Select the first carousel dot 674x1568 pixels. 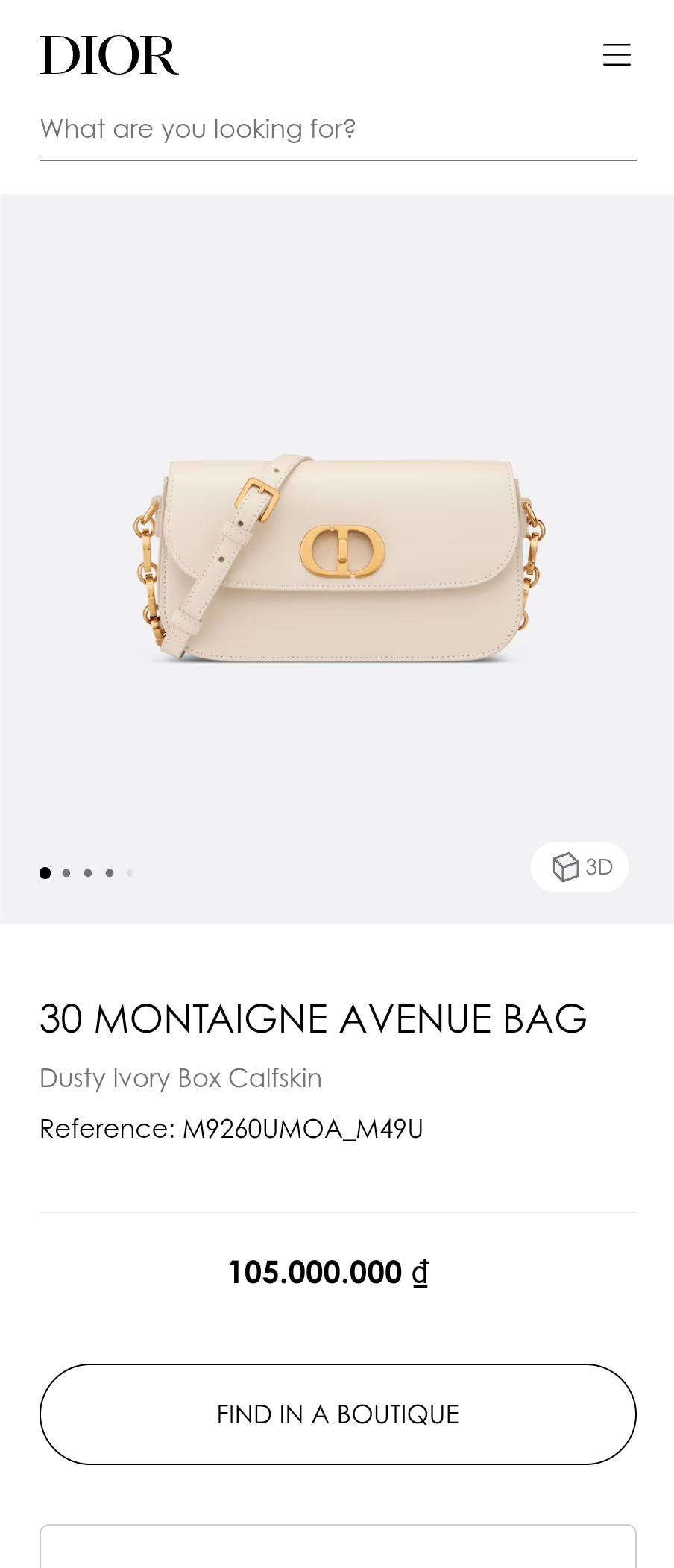click(x=45, y=872)
